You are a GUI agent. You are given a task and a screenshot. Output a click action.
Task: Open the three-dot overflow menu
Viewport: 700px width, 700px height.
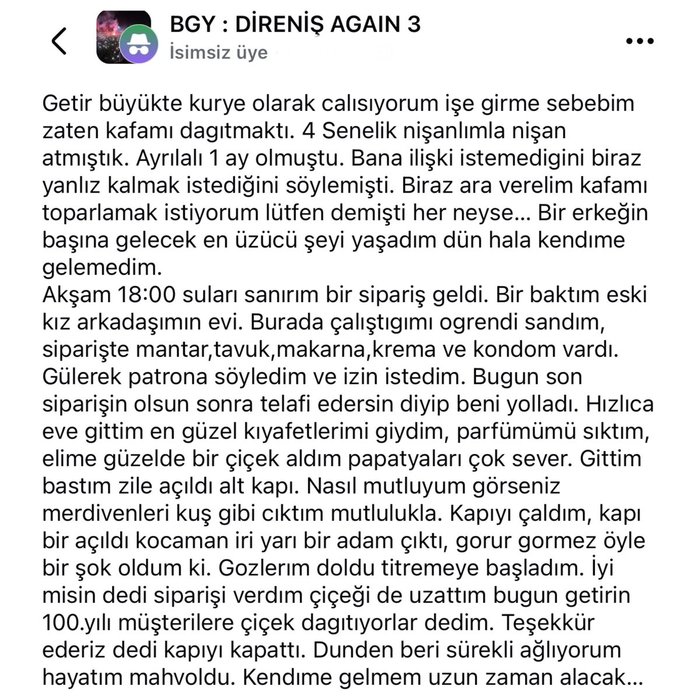pyautogui.click(x=640, y=42)
